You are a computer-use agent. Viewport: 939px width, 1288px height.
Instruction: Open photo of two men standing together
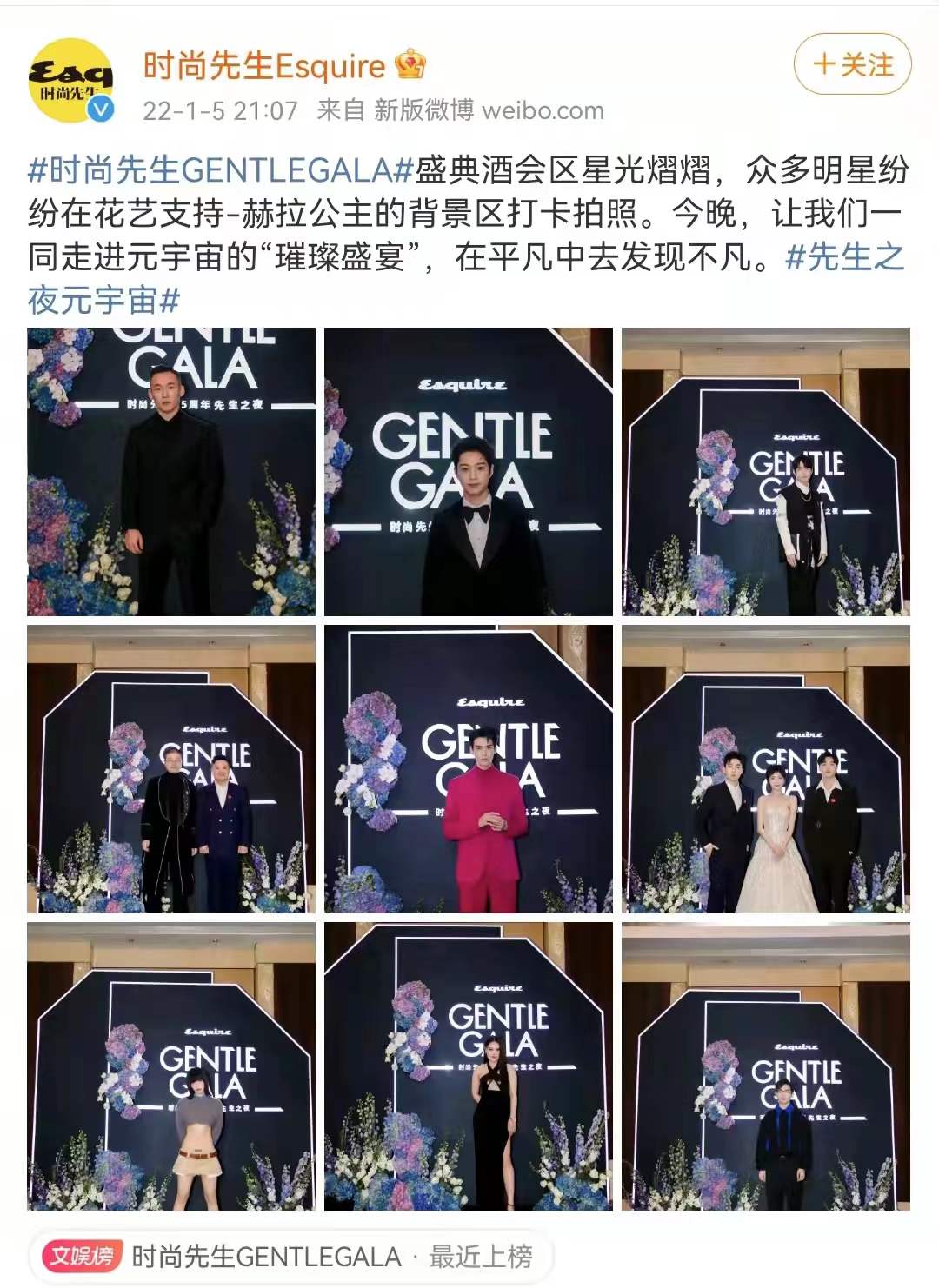[x=171, y=769]
